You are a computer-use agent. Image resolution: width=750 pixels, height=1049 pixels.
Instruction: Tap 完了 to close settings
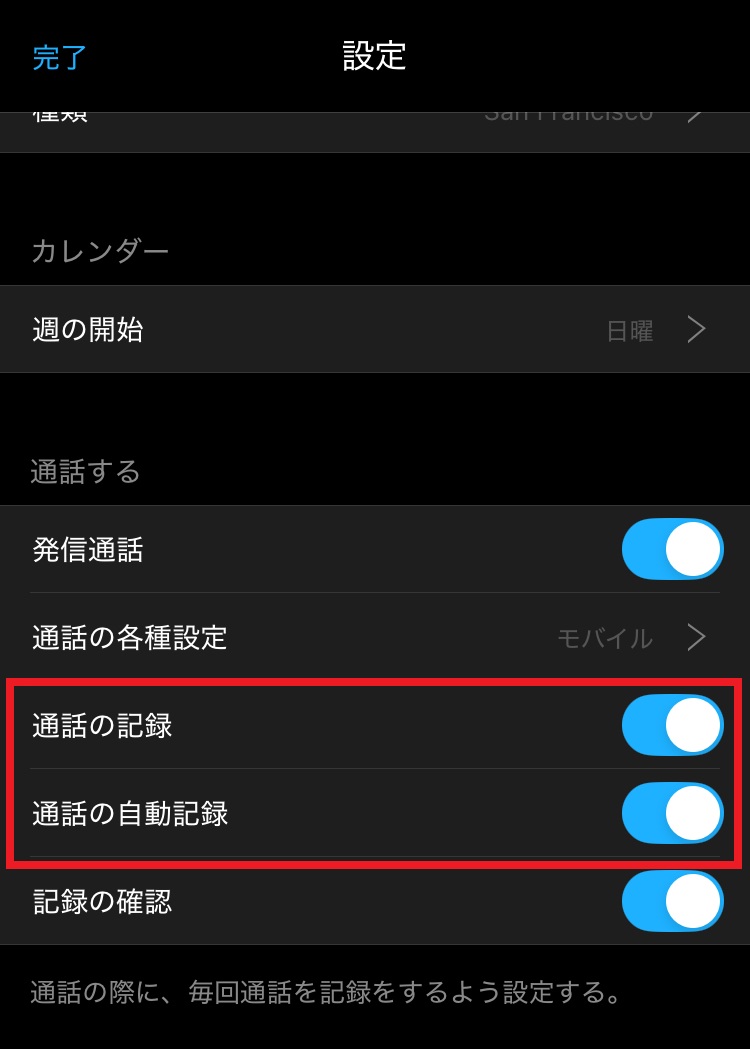pos(60,56)
